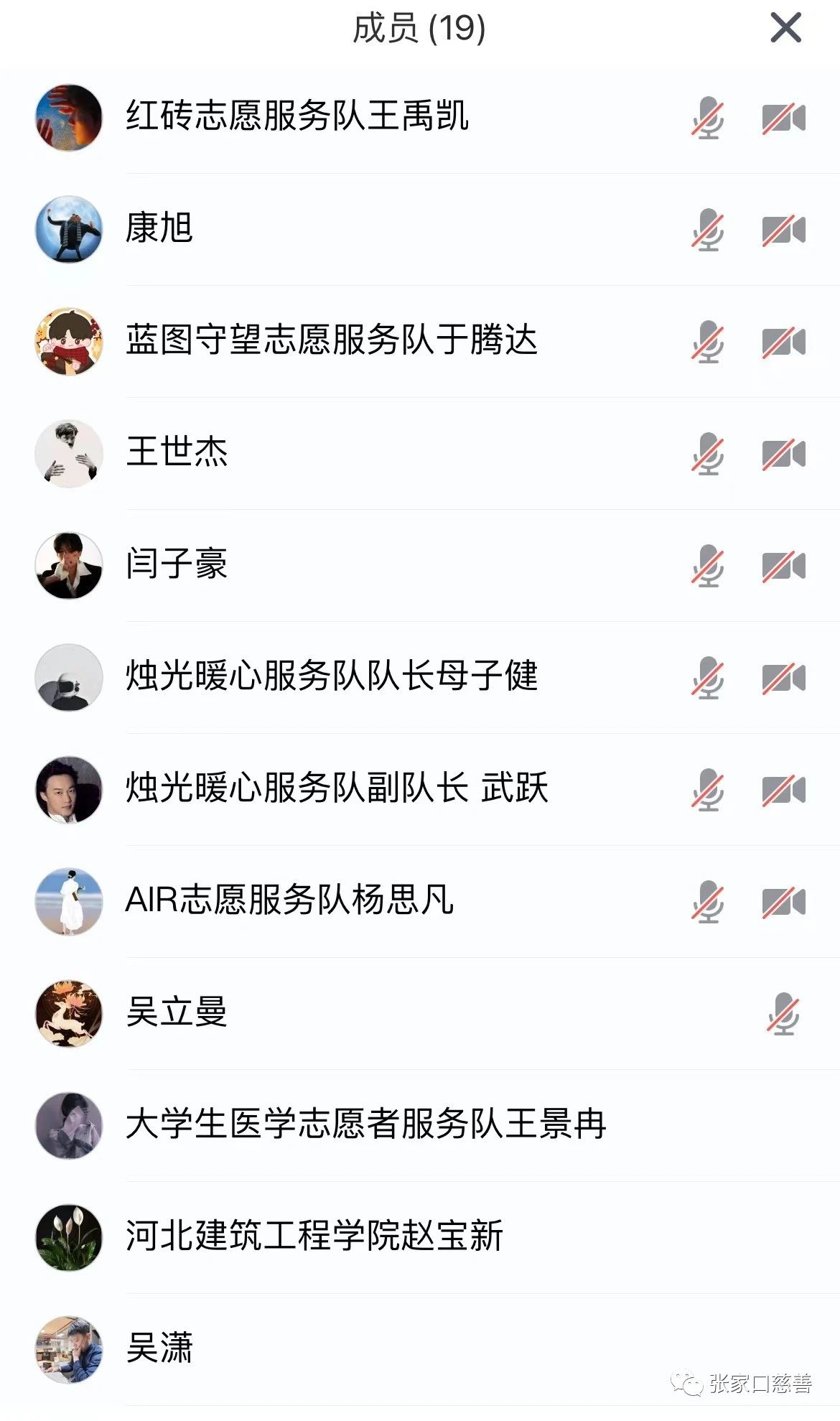This screenshot has height=1421, width=840.
Task: Close the members list
Action: [785, 29]
